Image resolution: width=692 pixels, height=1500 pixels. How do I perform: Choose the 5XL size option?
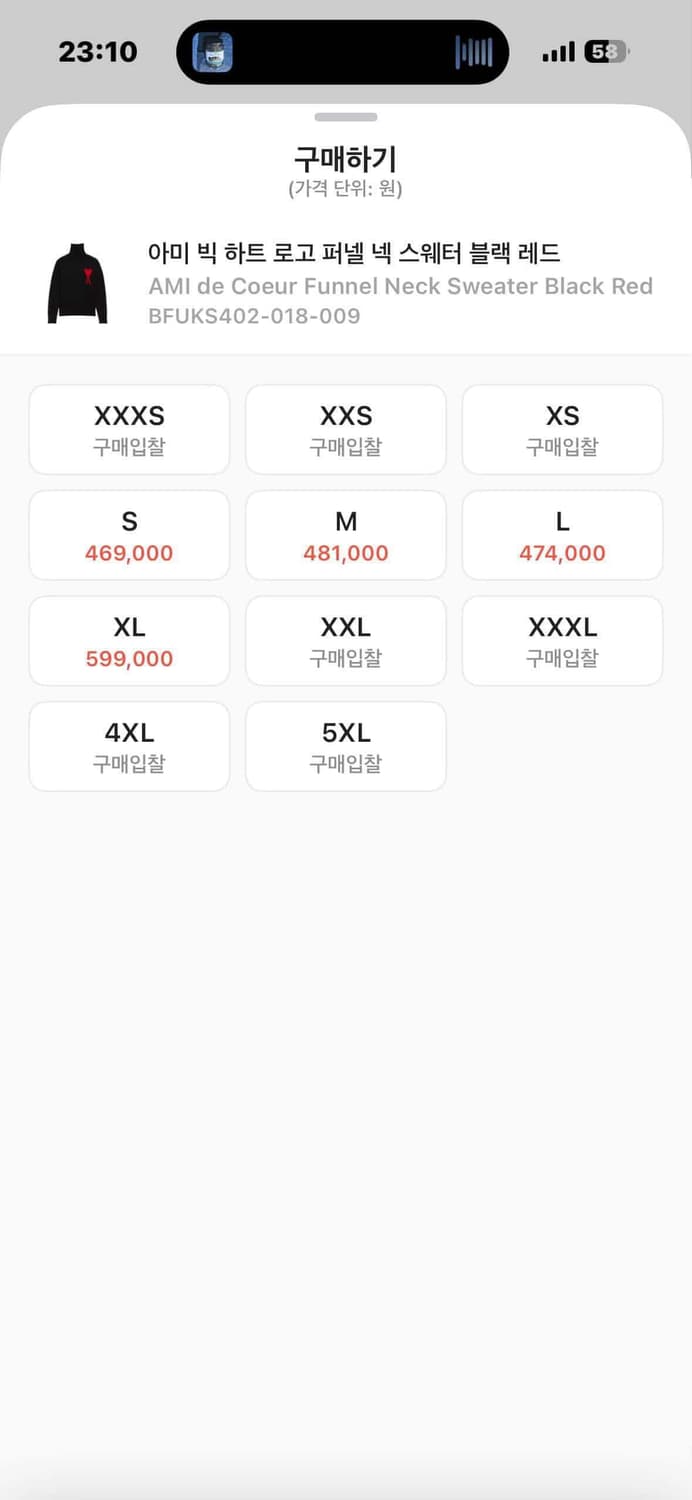[x=346, y=747]
